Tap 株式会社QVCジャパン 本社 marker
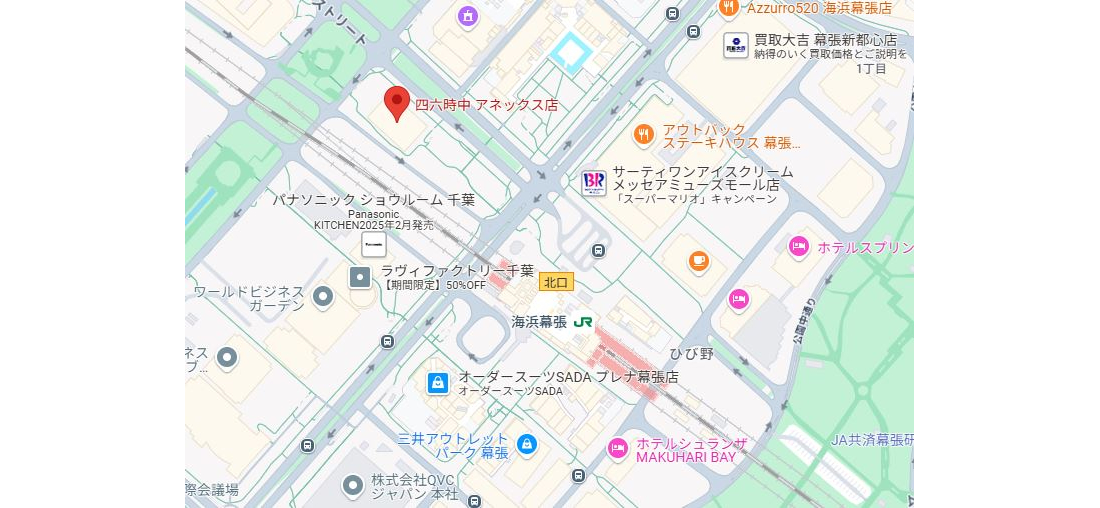The height and width of the screenshot is (508, 1100). pyautogui.click(x=352, y=486)
